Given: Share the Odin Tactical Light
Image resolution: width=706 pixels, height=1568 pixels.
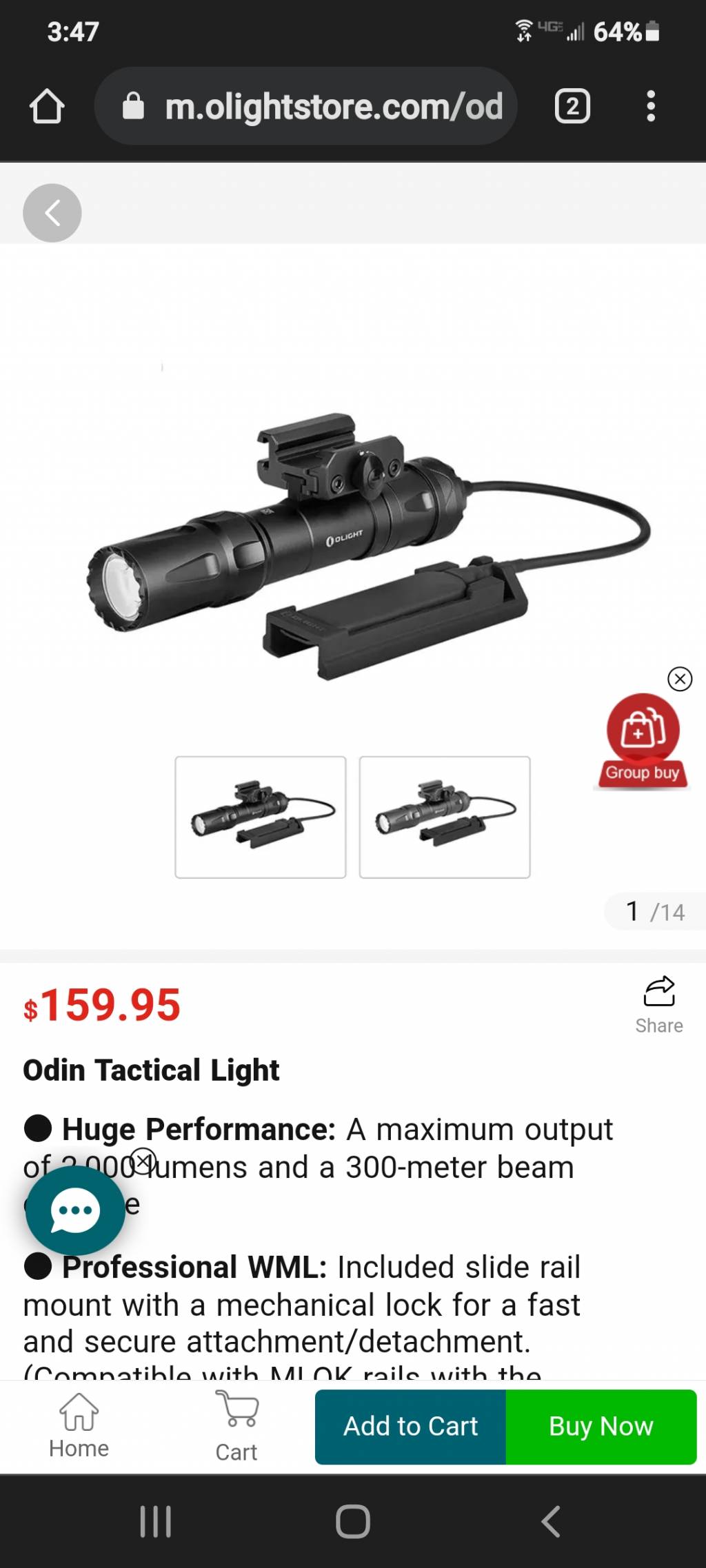Looking at the screenshot, I should (658, 1005).
